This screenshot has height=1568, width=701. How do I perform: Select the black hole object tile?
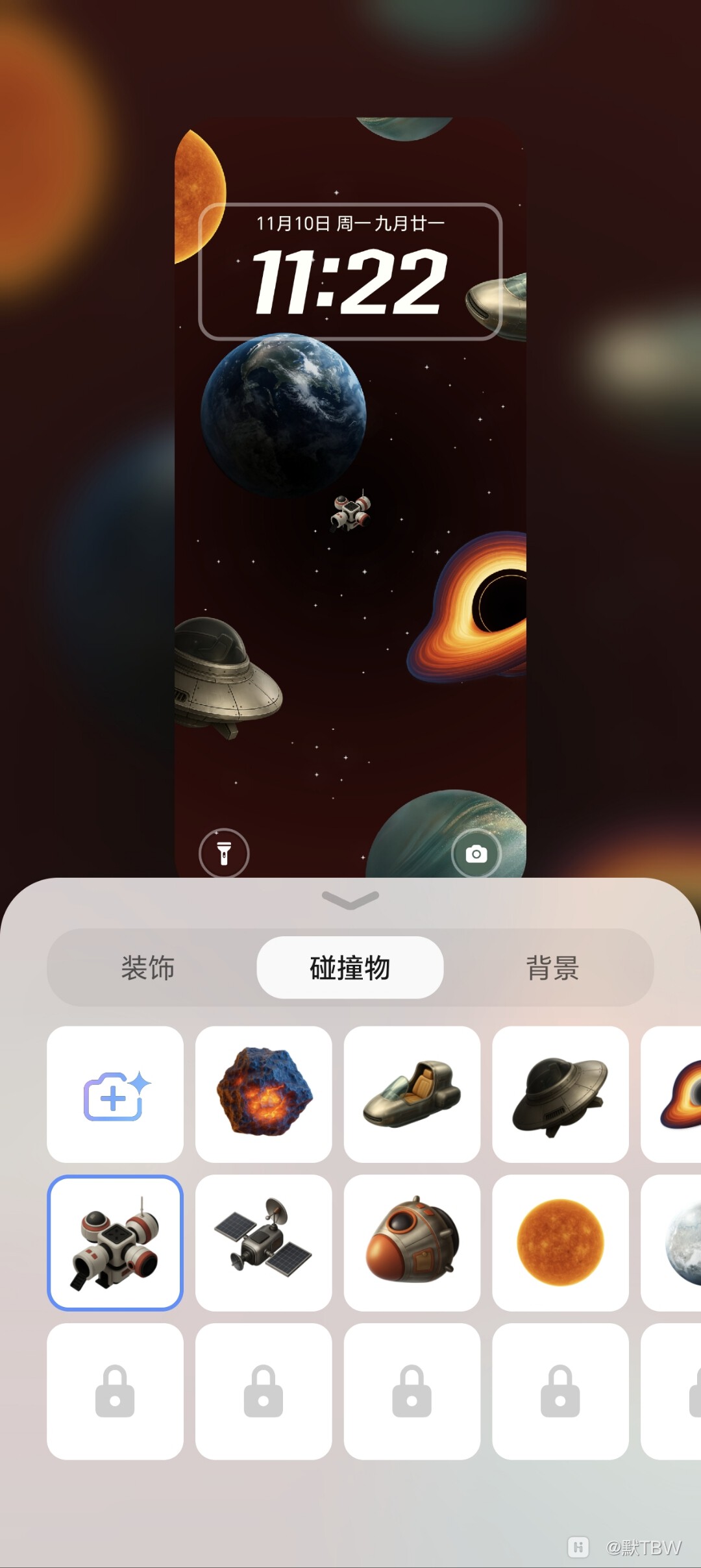[675, 1094]
